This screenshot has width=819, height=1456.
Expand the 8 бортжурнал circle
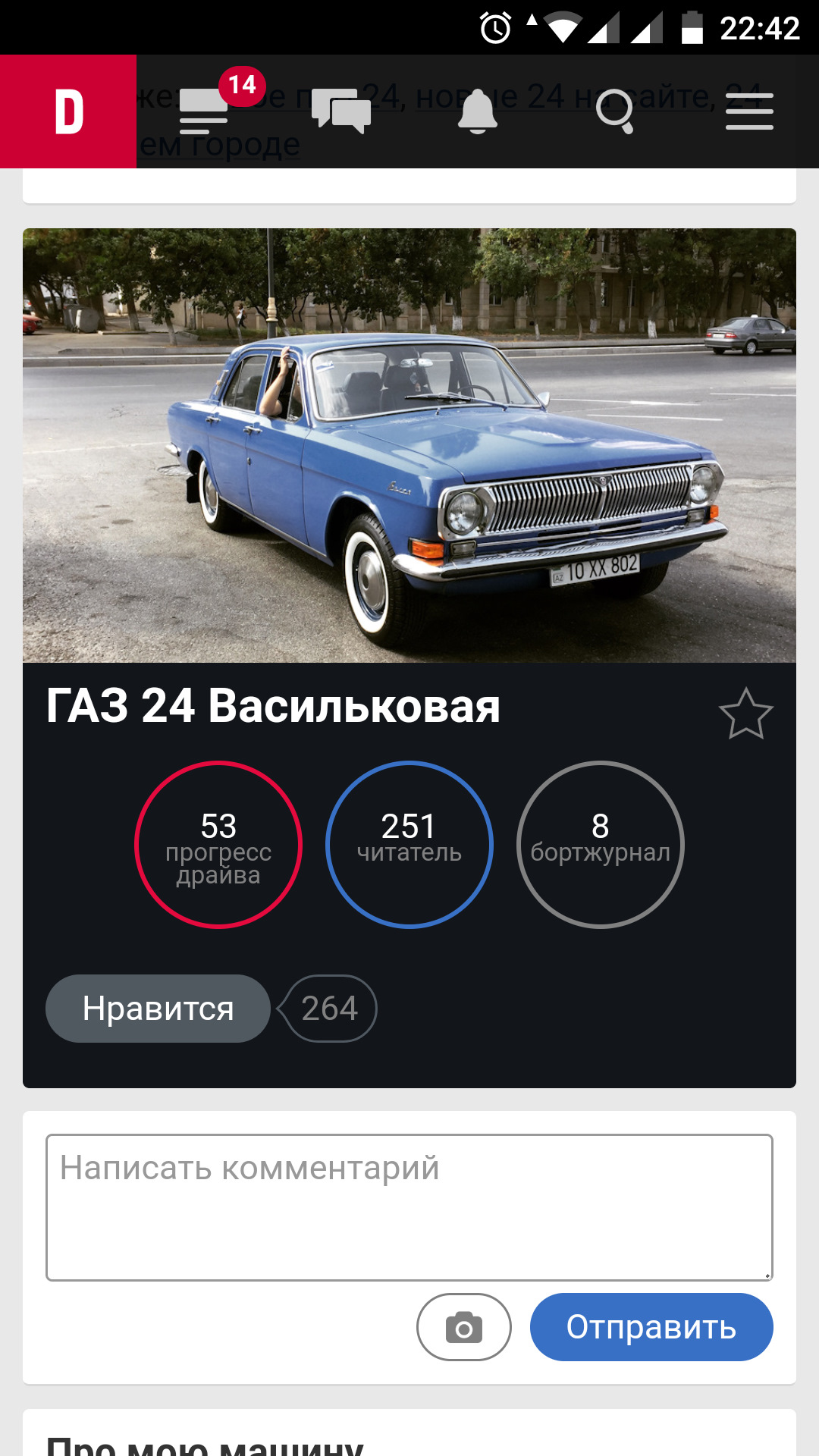click(601, 843)
